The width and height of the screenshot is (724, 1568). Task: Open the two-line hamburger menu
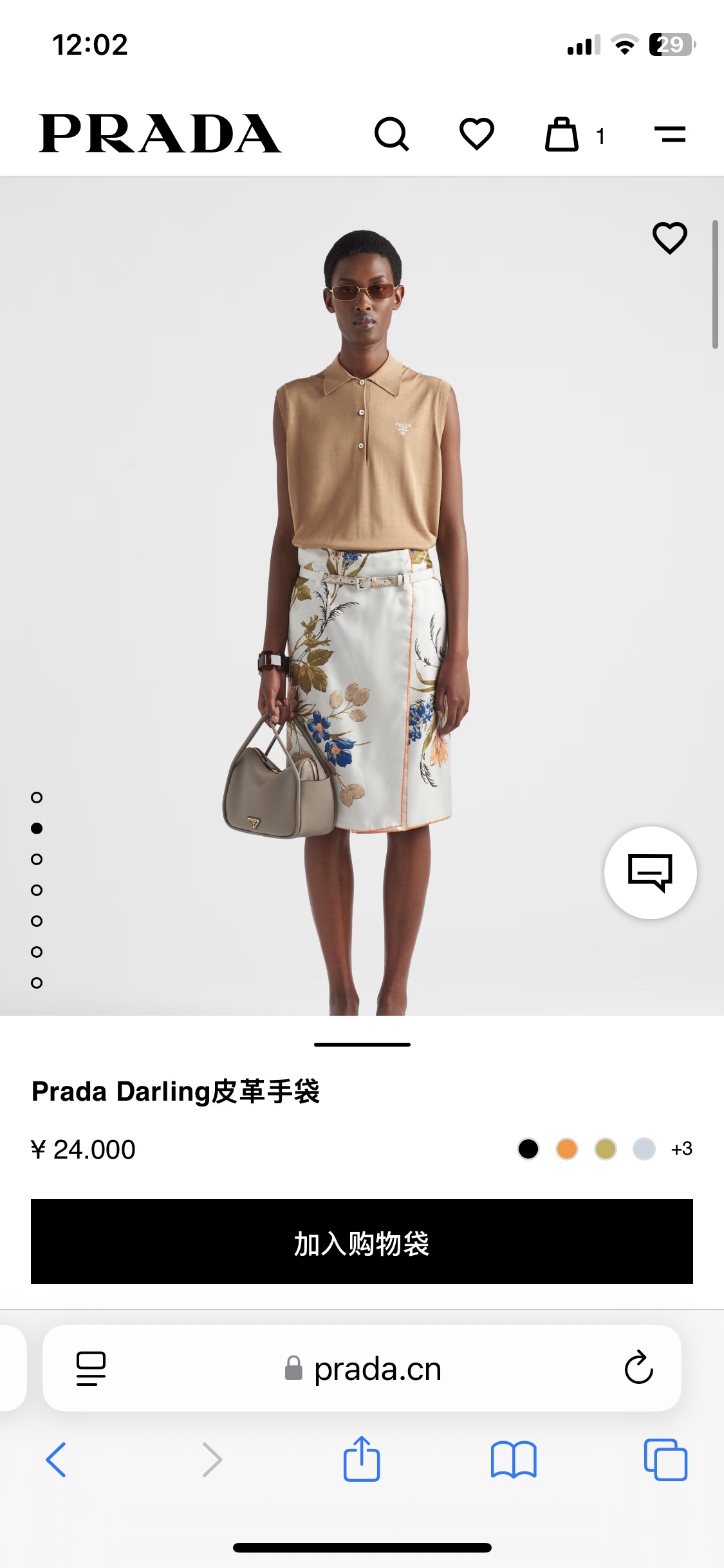tap(670, 134)
